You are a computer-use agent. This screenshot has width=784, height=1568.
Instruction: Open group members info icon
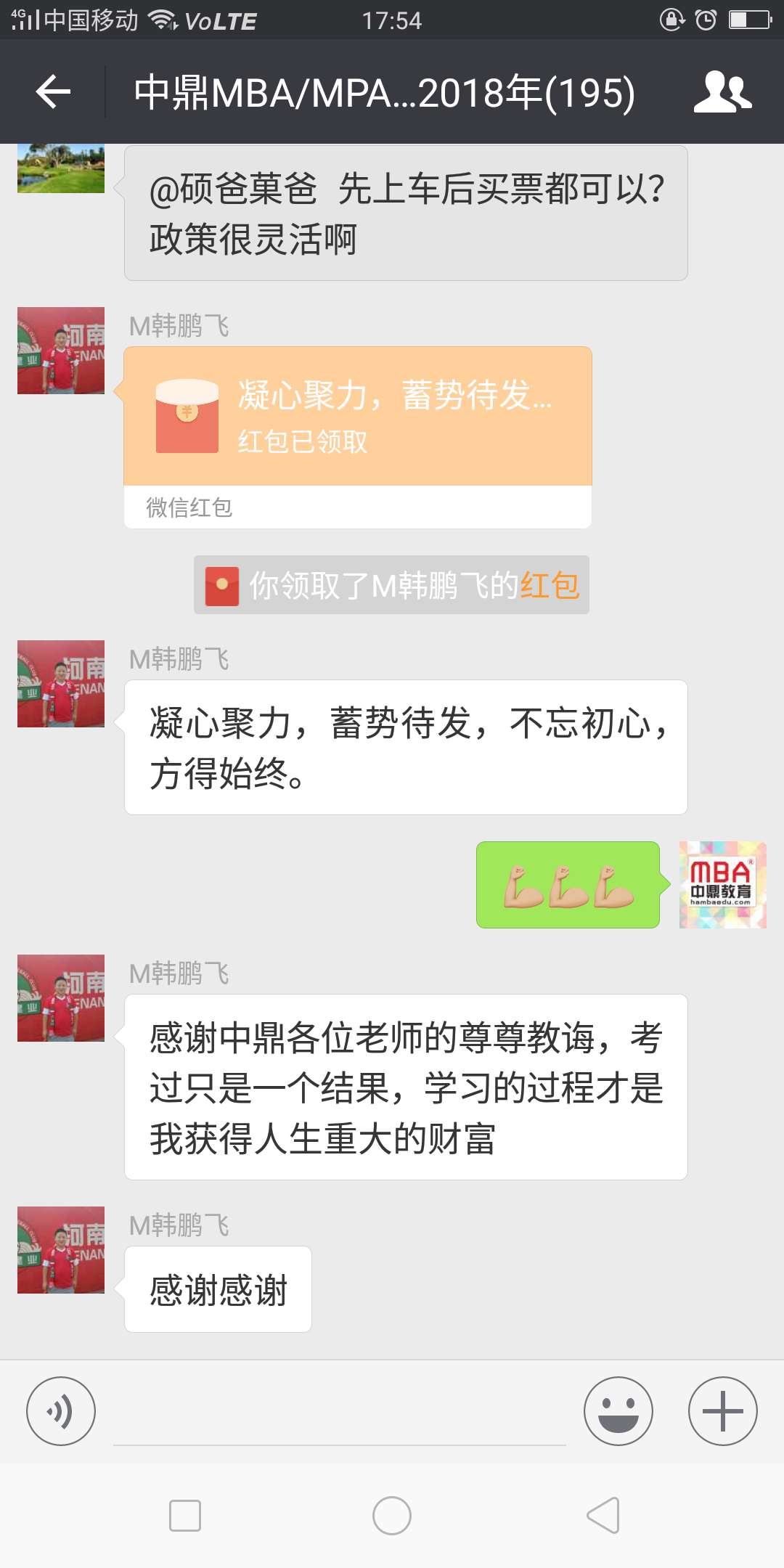click(722, 92)
